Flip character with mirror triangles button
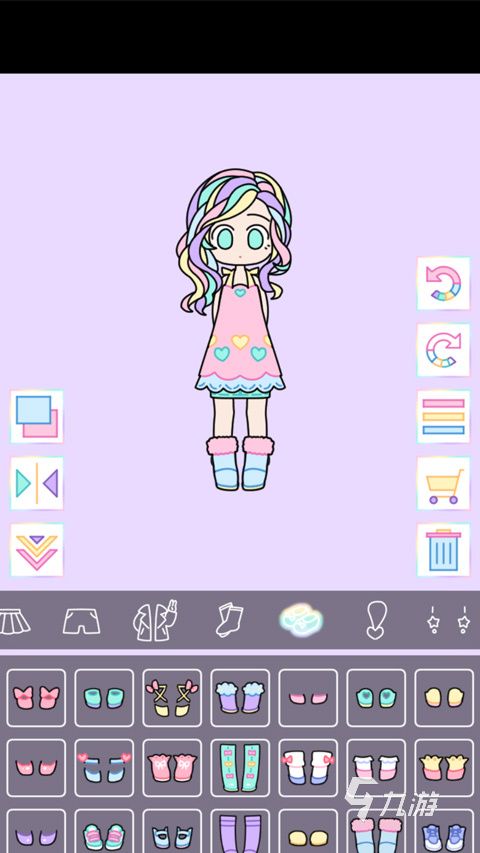Image resolution: width=480 pixels, height=853 pixels. pyautogui.click(x=36, y=483)
